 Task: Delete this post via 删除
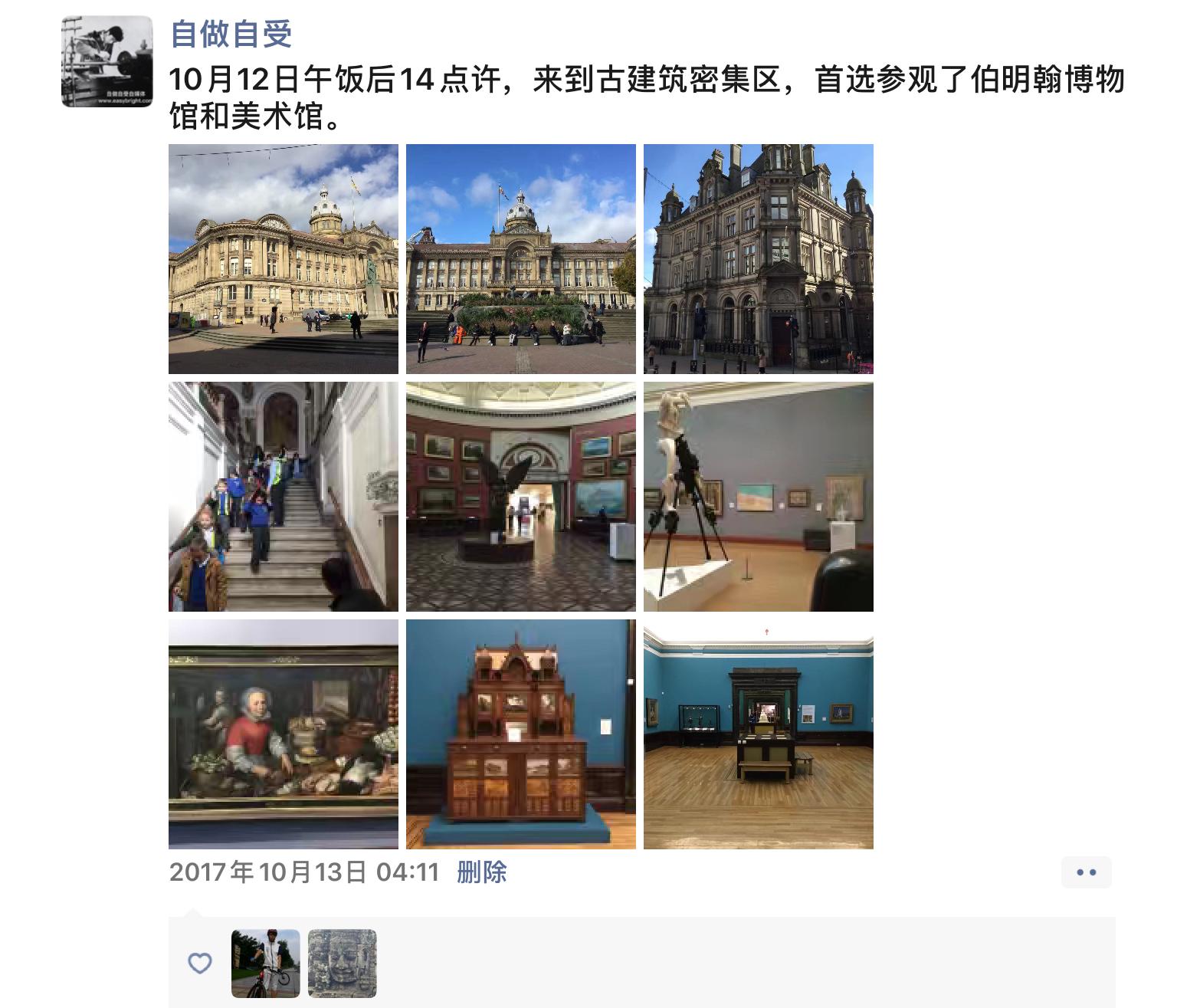point(481,872)
